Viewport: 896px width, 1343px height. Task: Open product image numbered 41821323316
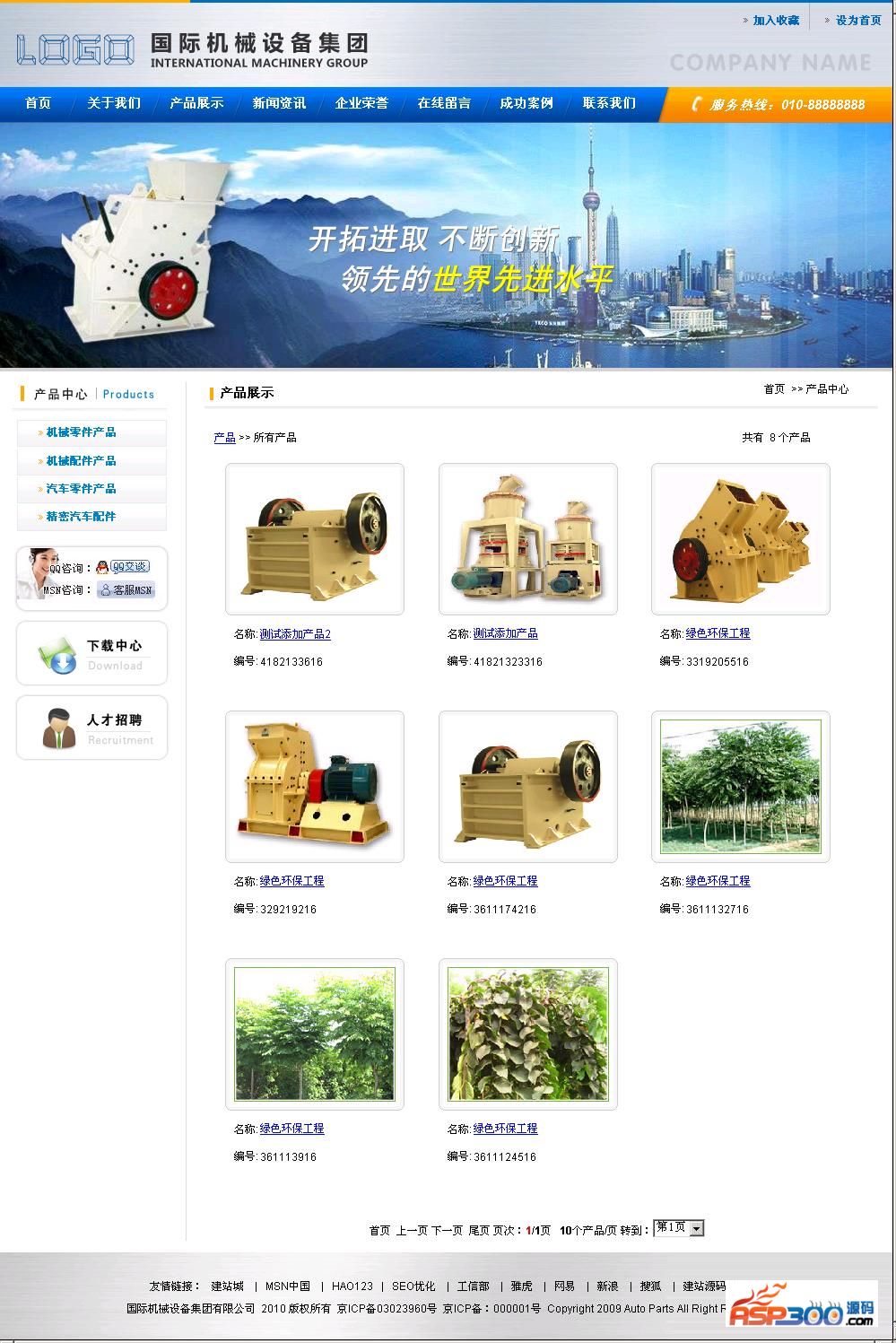point(527,539)
